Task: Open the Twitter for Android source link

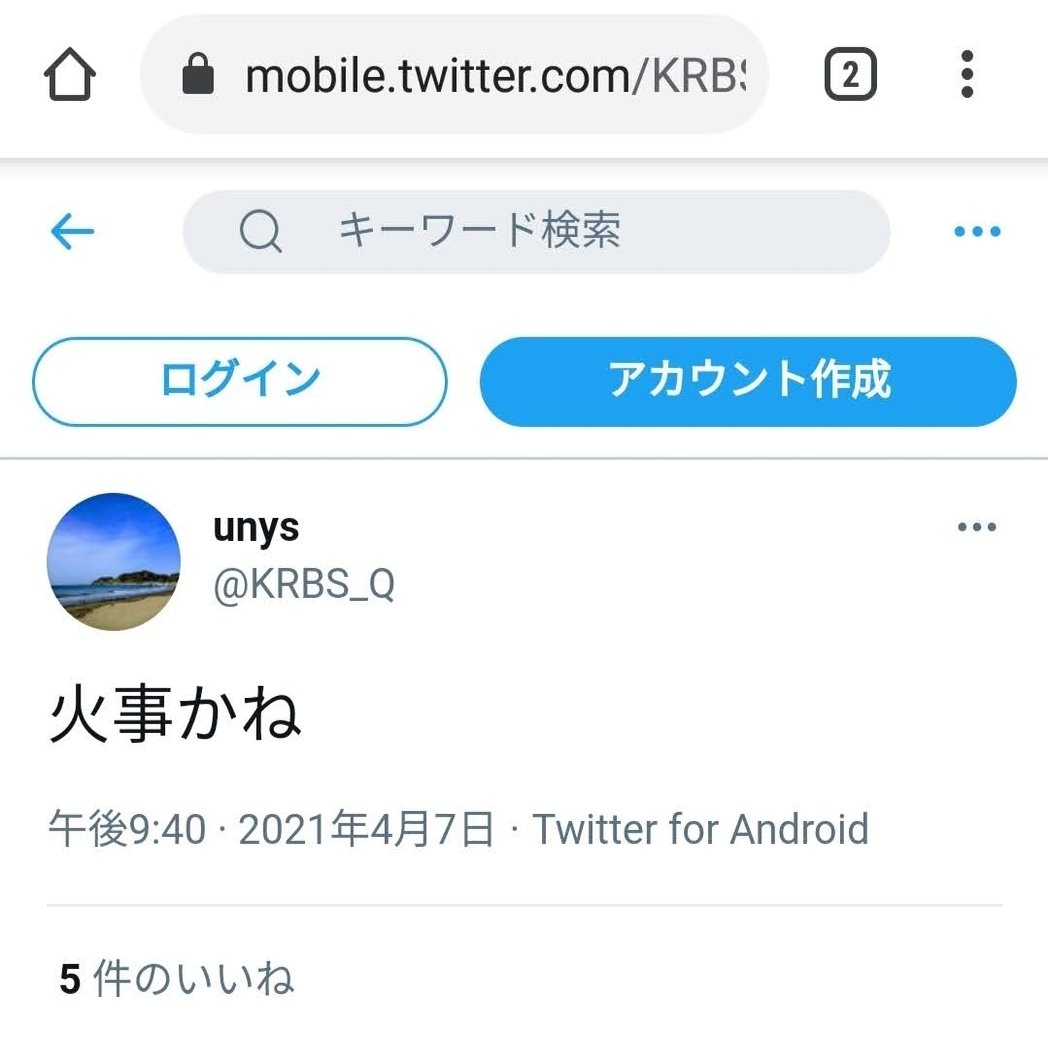Action: pyautogui.click(x=700, y=829)
